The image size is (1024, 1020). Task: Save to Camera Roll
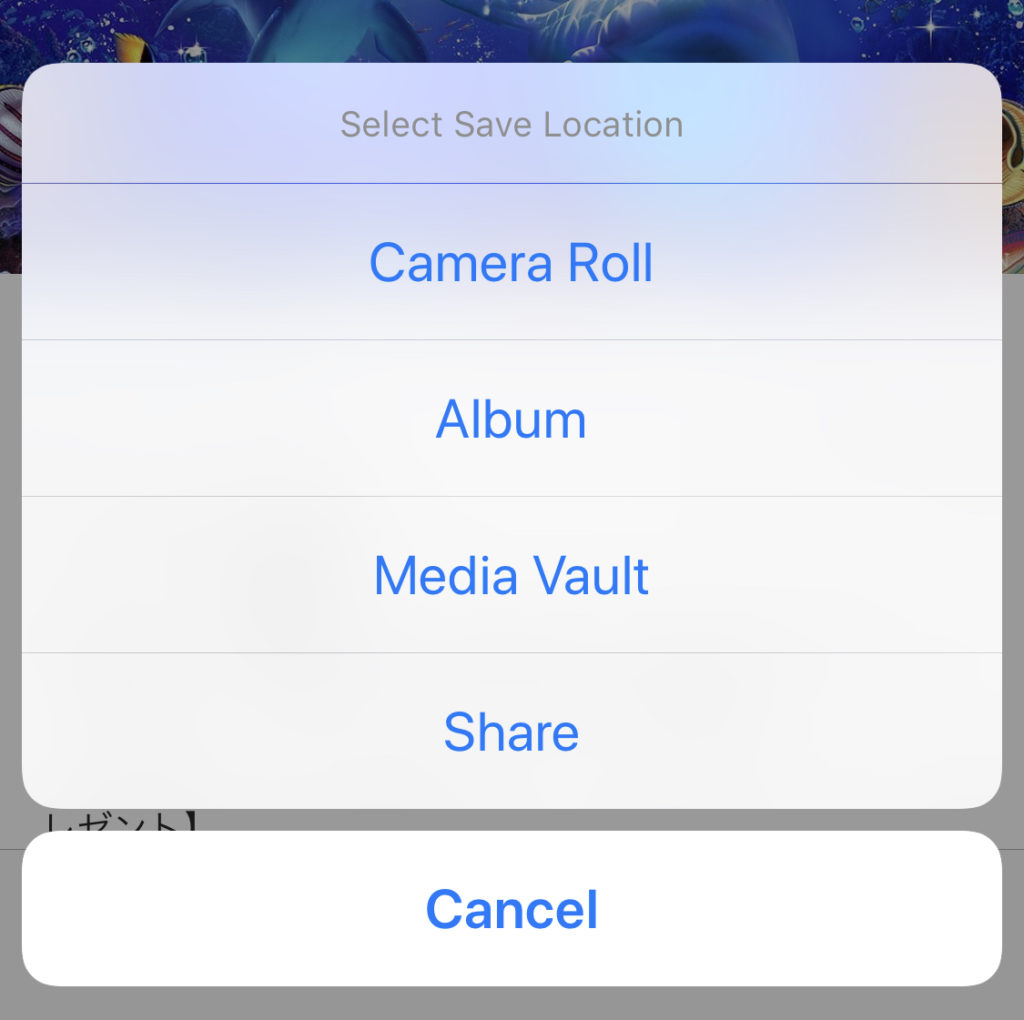coord(511,263)
